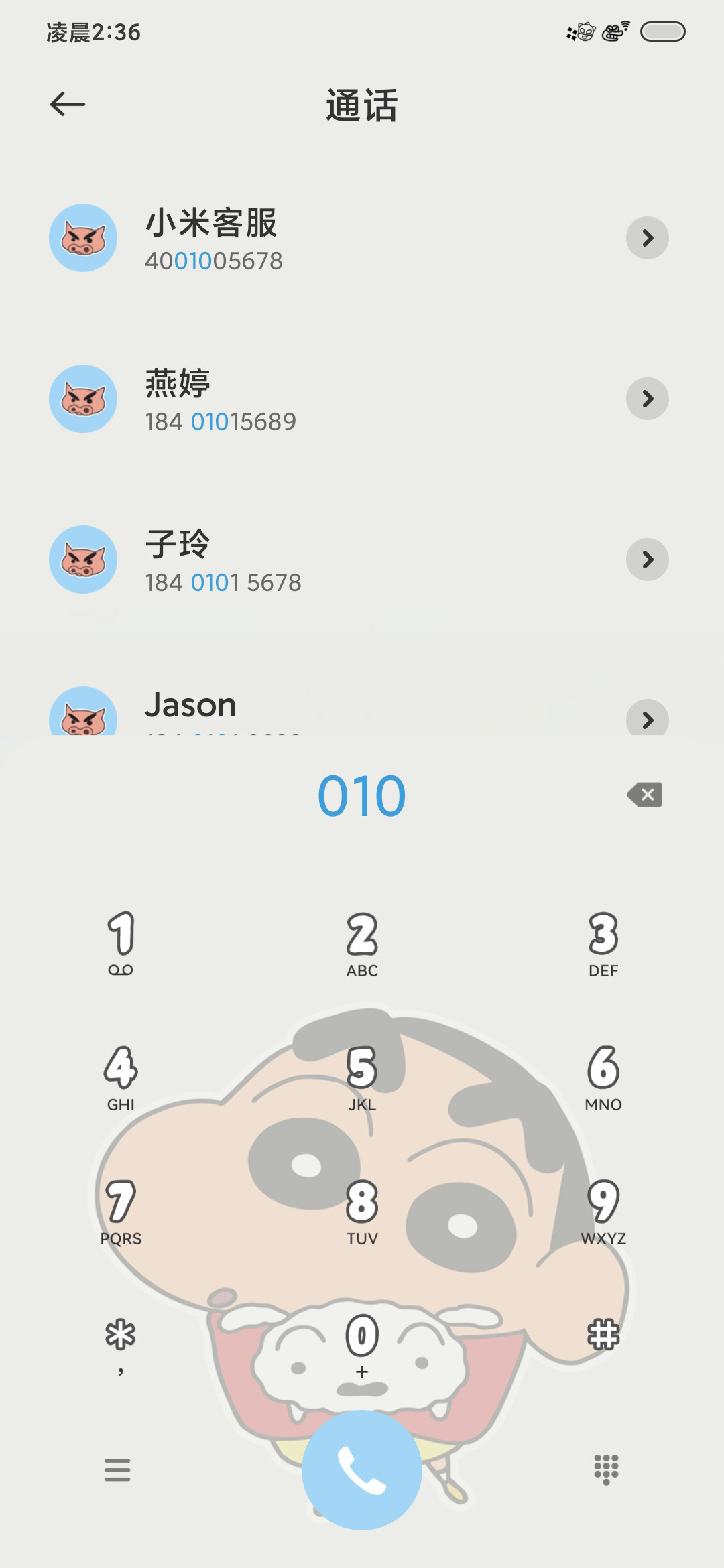Tap the 7 PQRS key
This screenshot has height=1568, width=724.
[x=121, y=1211]
